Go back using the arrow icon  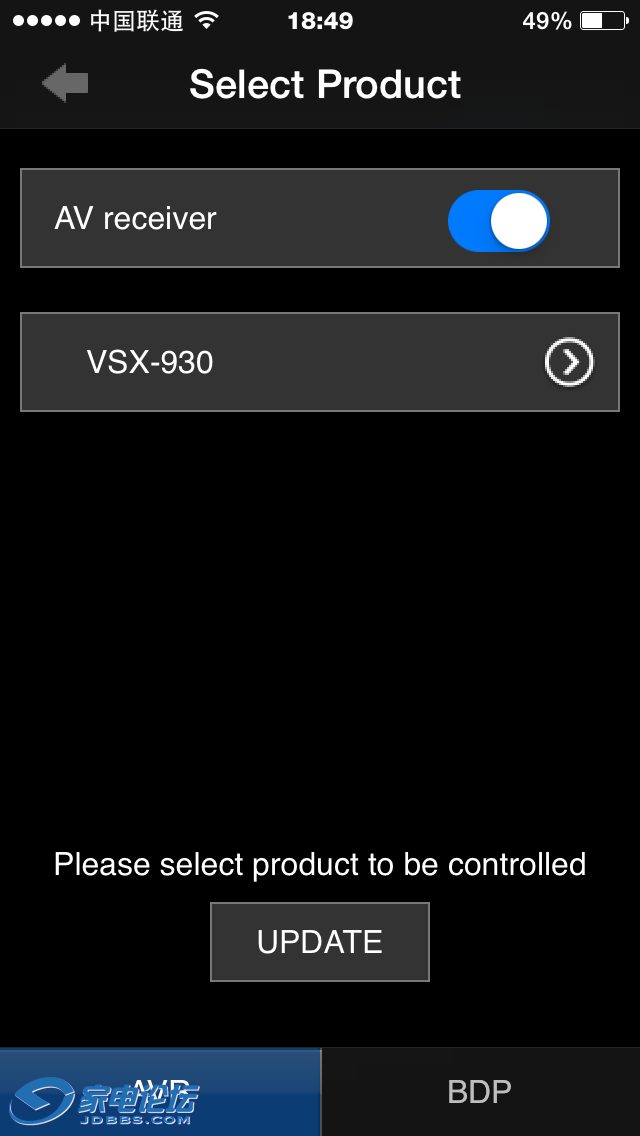(x=65, y=84)
